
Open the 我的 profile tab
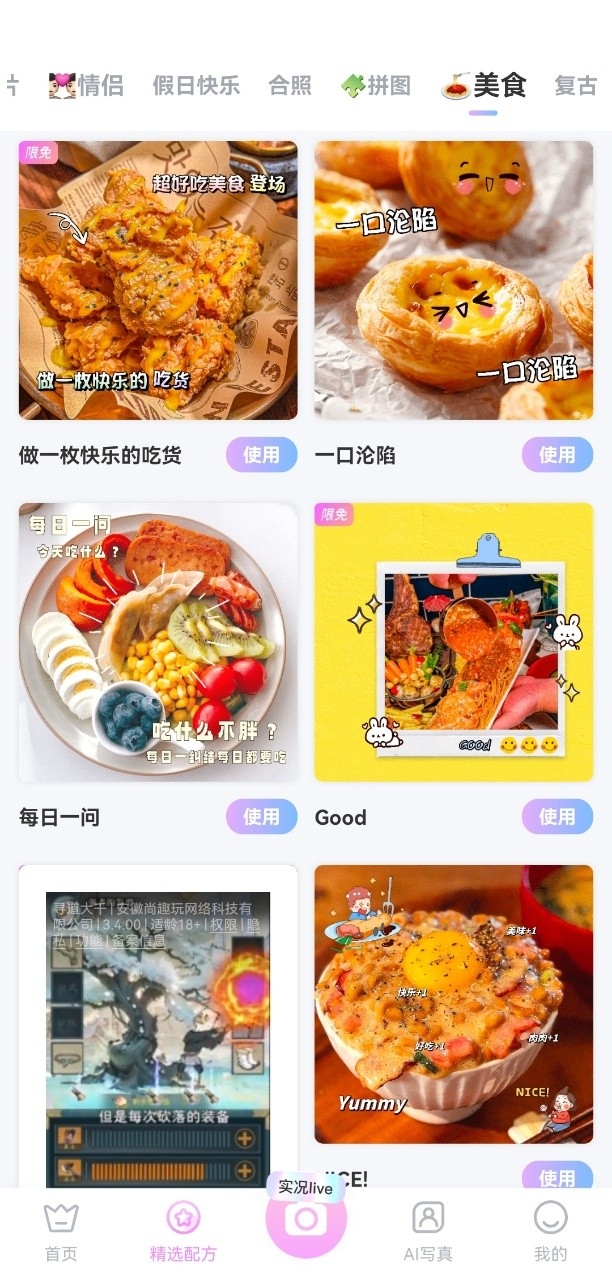coord(550,1232)
